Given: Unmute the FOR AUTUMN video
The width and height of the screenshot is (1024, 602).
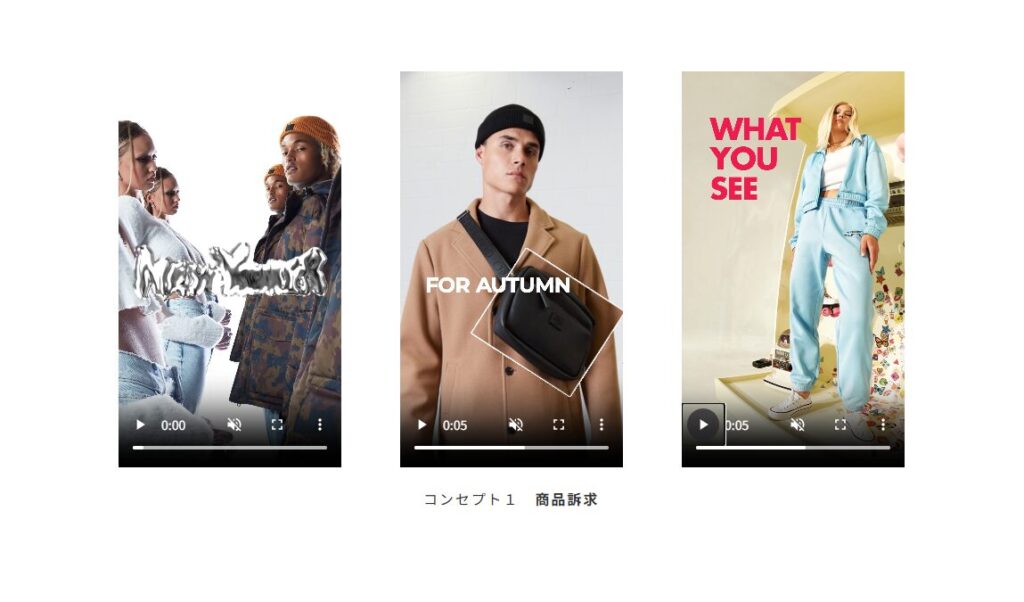Looking at the screenshot, I should (x=516, y=425).
